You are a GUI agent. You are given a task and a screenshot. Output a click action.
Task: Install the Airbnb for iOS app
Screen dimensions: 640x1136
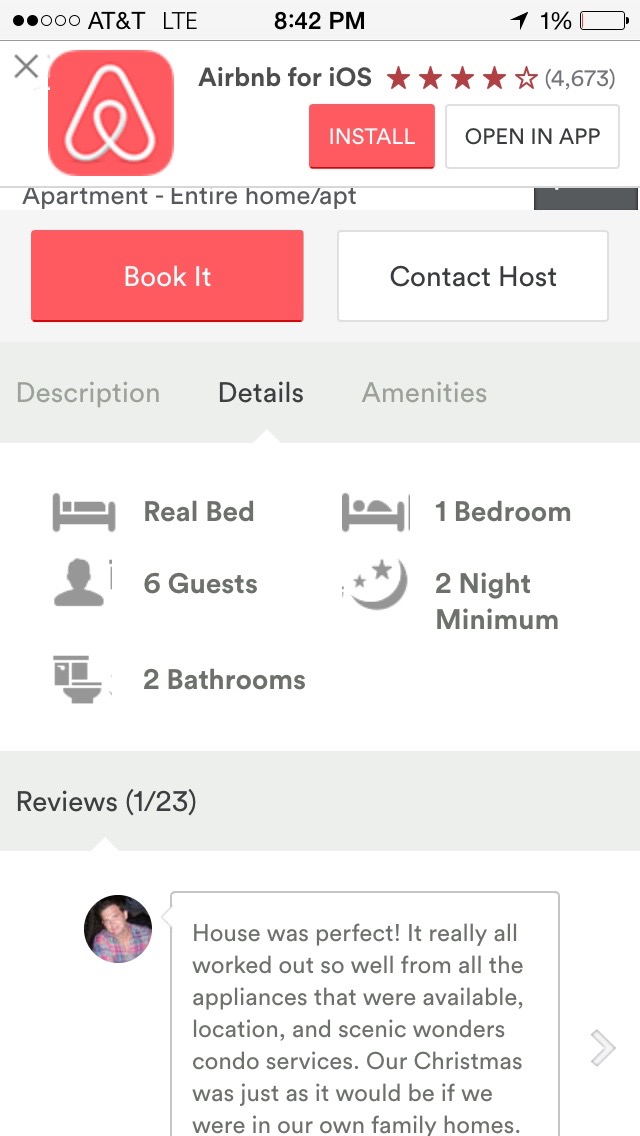(371, 136)
